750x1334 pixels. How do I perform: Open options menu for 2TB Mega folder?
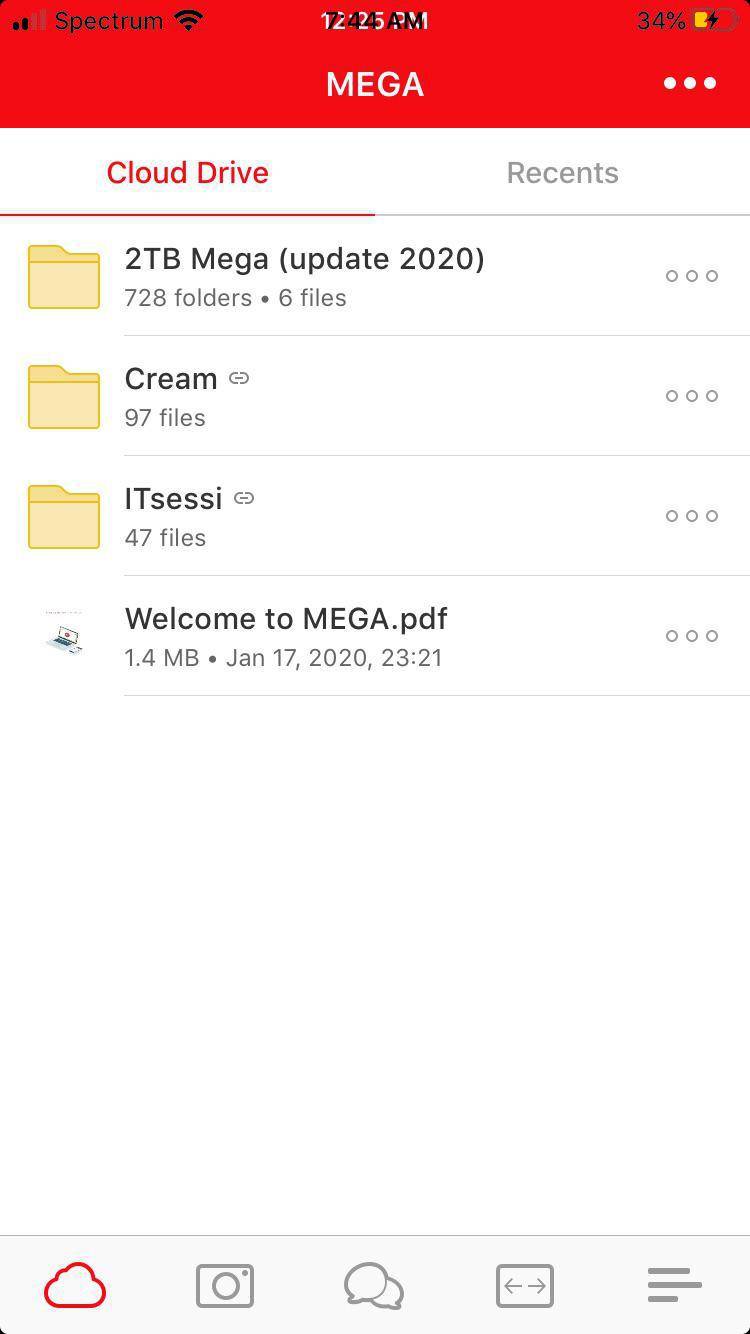tap(691, 275)
